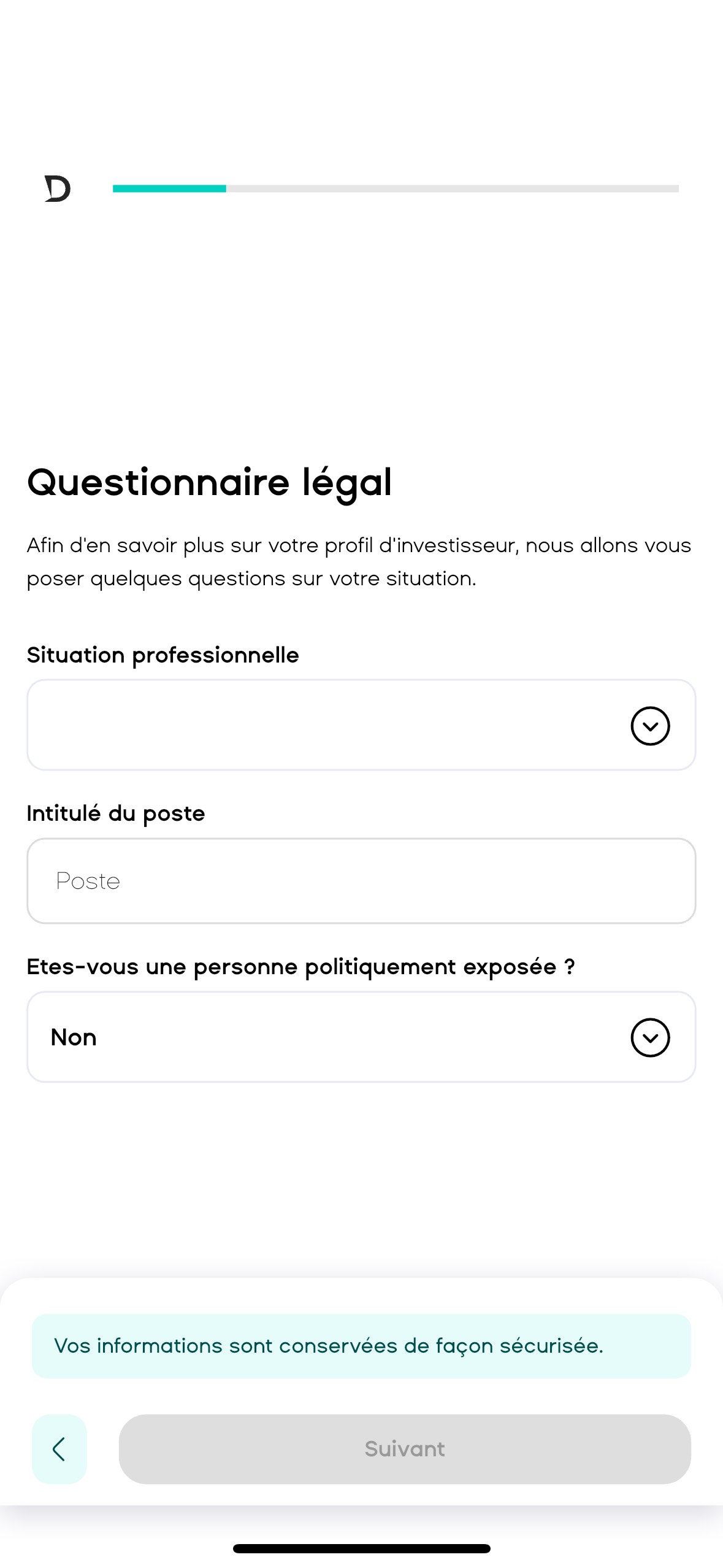
Task: Go back with the arrow button
Action: [59, 1449]
